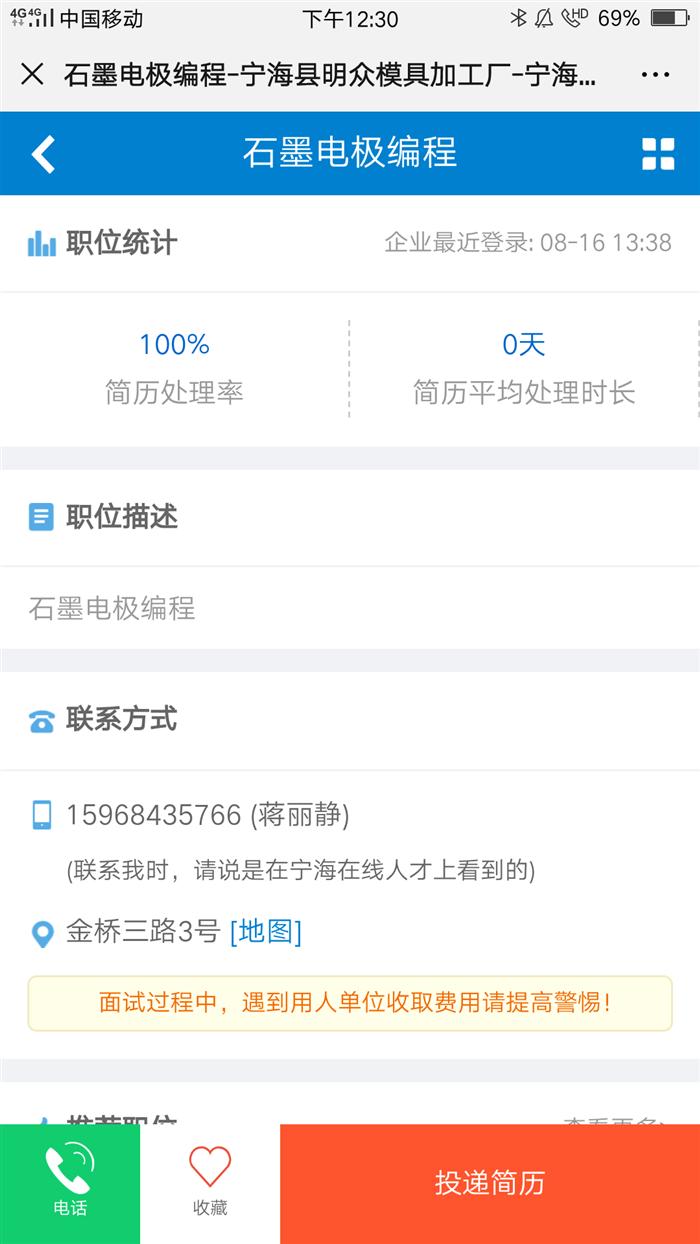Open the three-dot overflow menu
The width and height of the screenshot is (700, 1244).
click(x=655, y=75)
